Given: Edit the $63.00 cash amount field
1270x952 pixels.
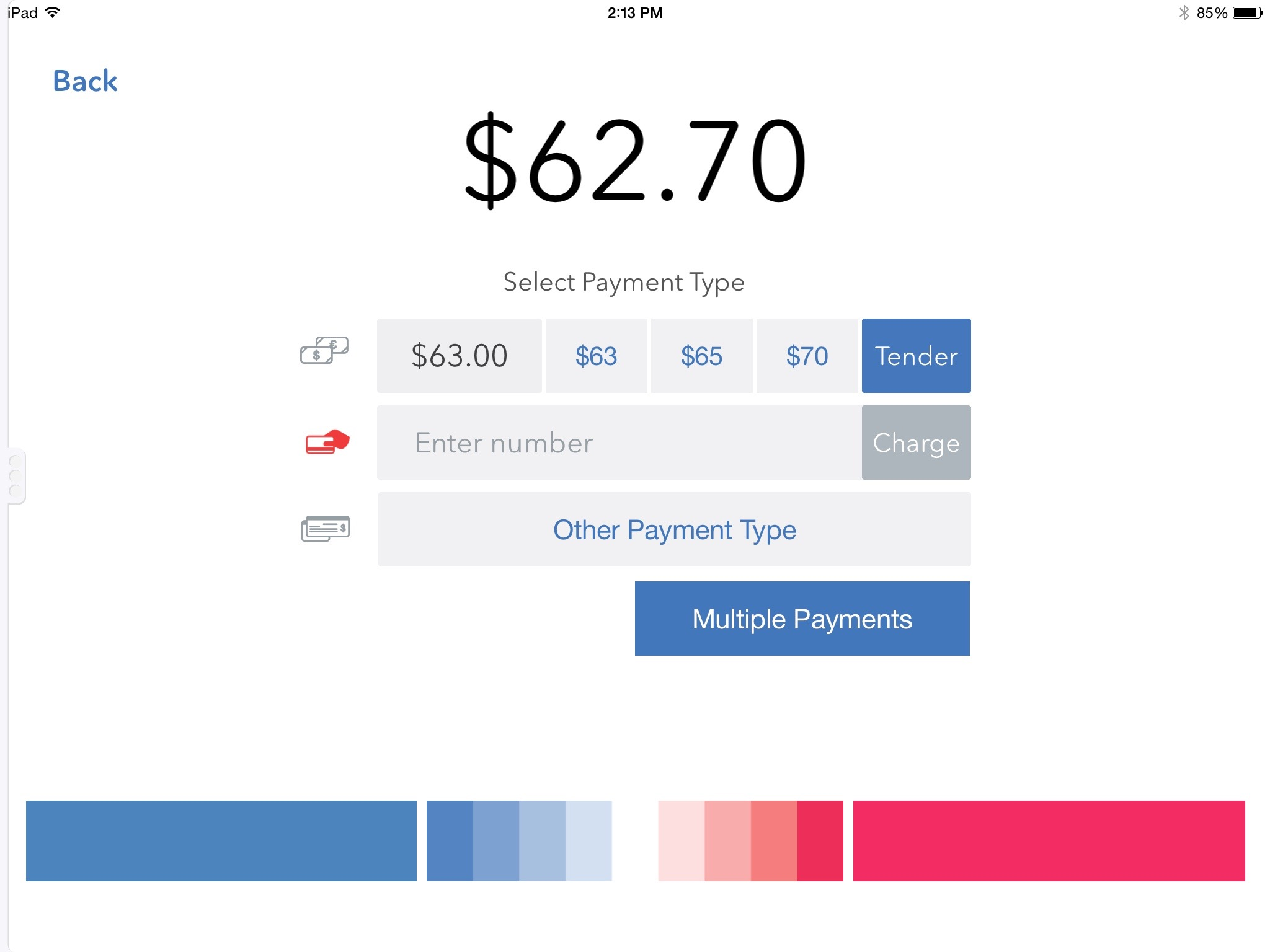Looking at the screenshot, I should pyautogui.click(x=459, y=356).
